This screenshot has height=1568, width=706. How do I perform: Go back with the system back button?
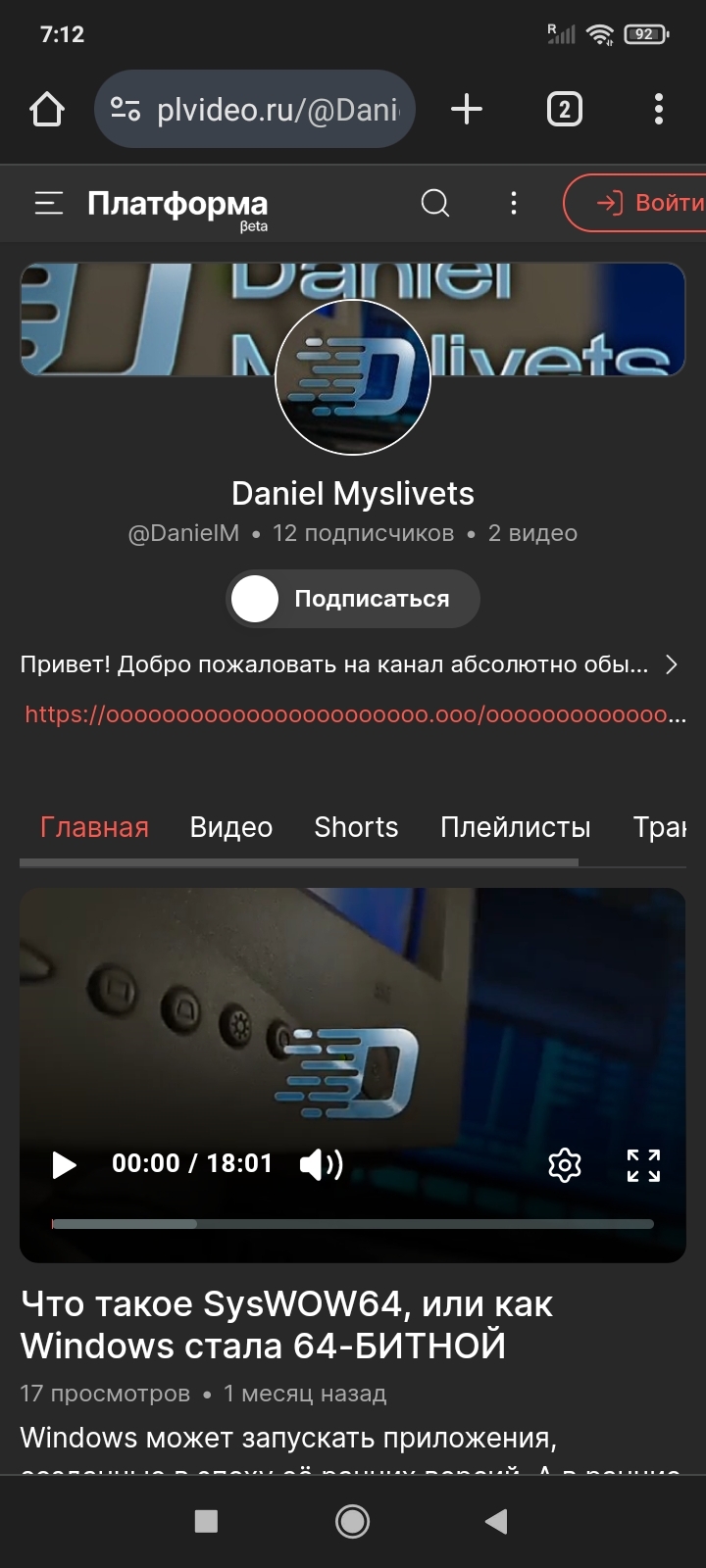[496, 1521]
